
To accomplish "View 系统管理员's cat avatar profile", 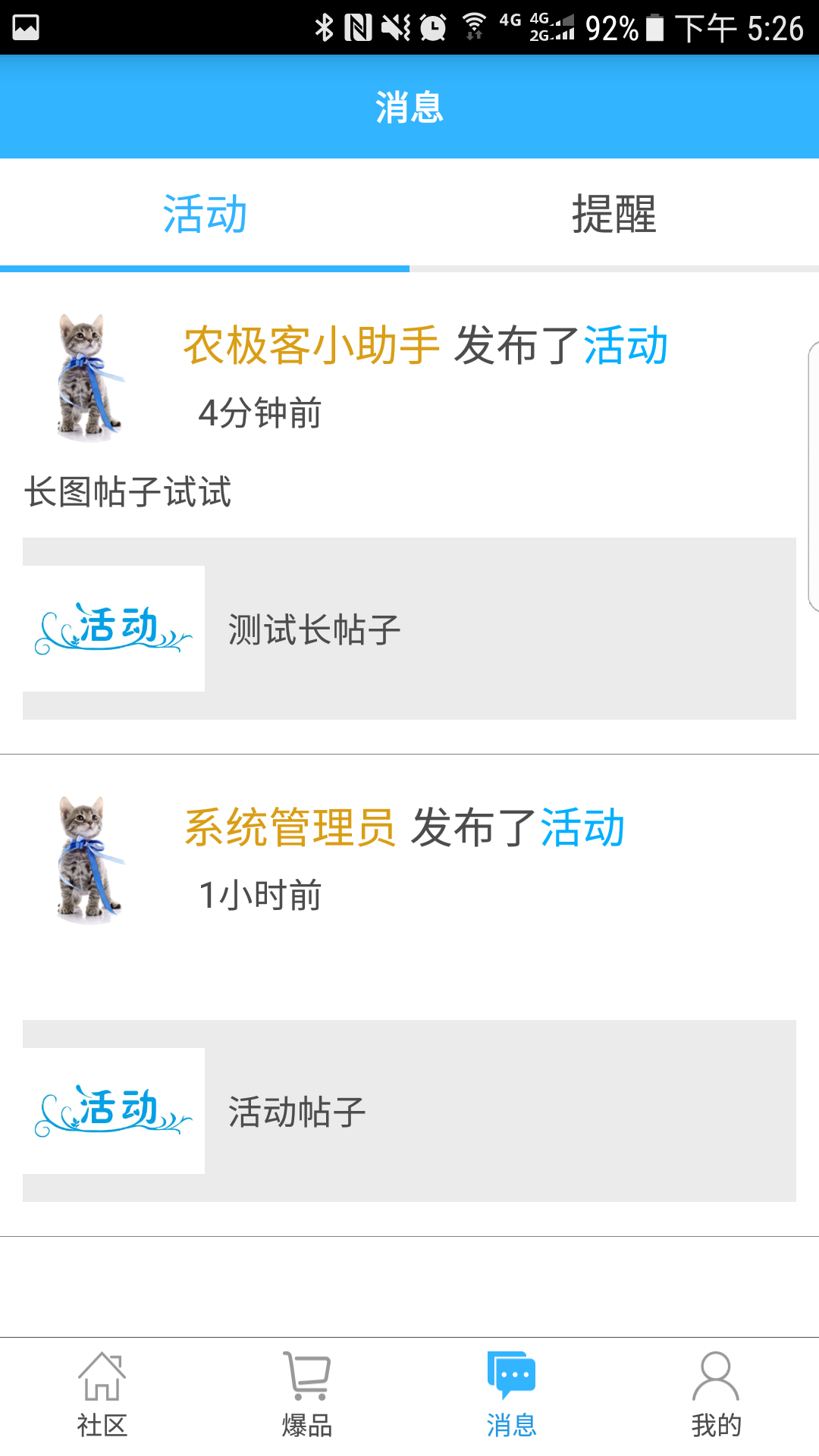I will 90,860.
